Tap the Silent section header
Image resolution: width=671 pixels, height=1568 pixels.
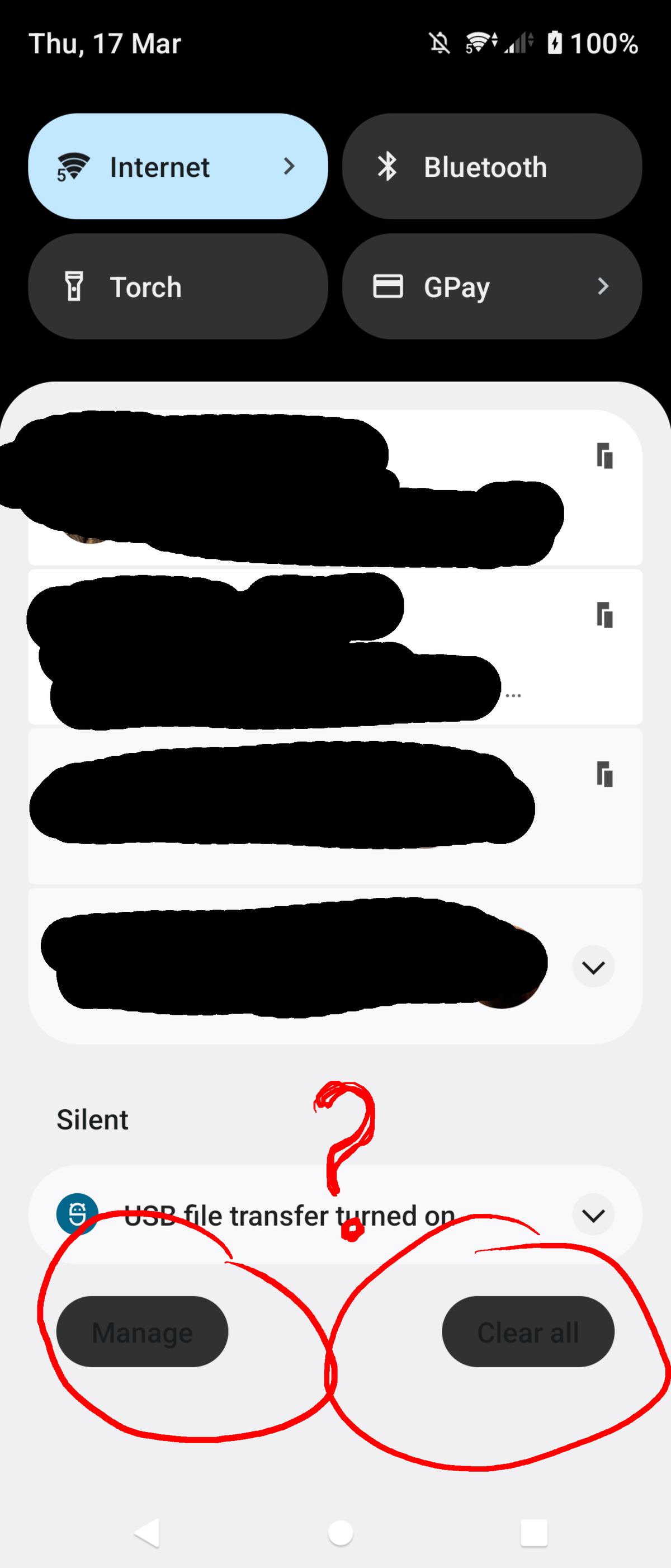coord(92,1119)
